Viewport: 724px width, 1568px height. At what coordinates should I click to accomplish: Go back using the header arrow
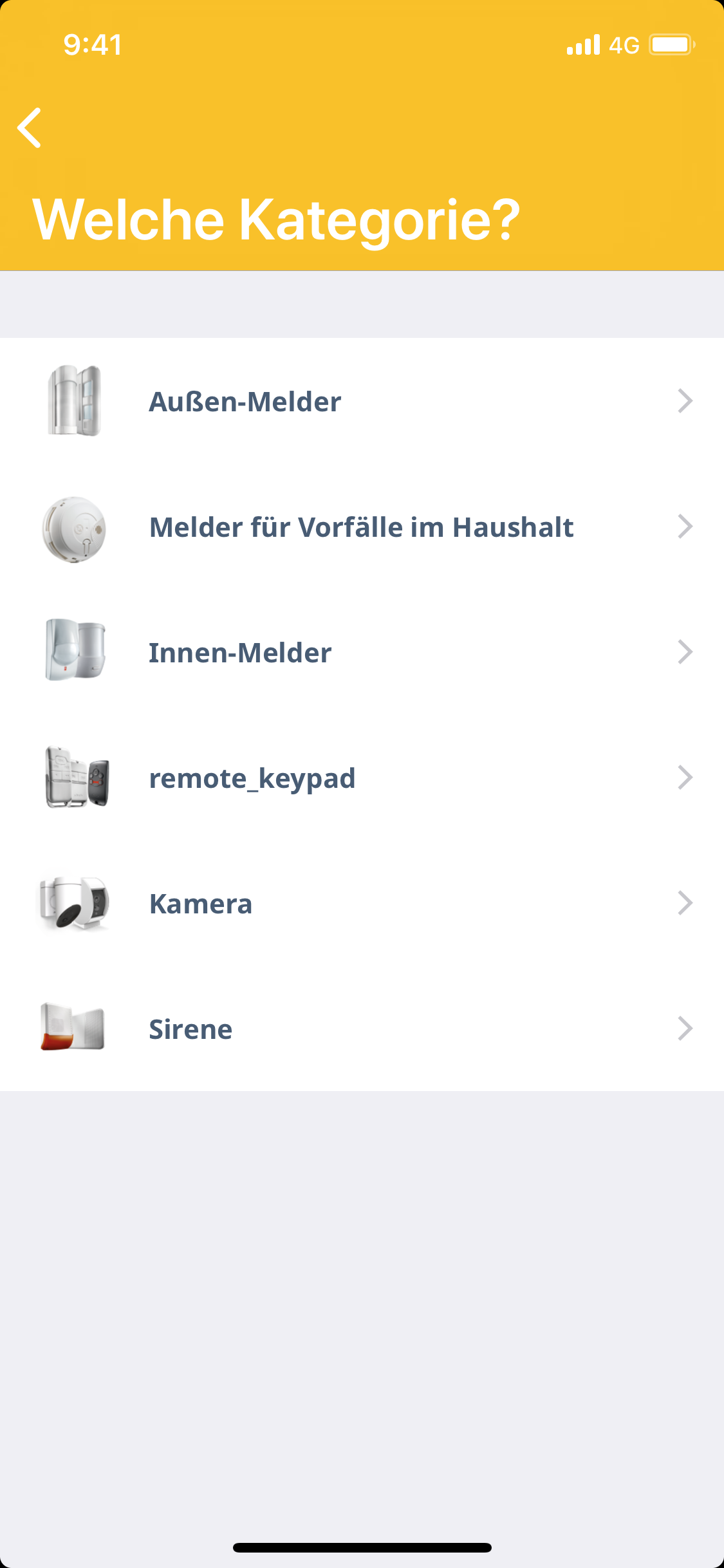[x=30, y=127]
